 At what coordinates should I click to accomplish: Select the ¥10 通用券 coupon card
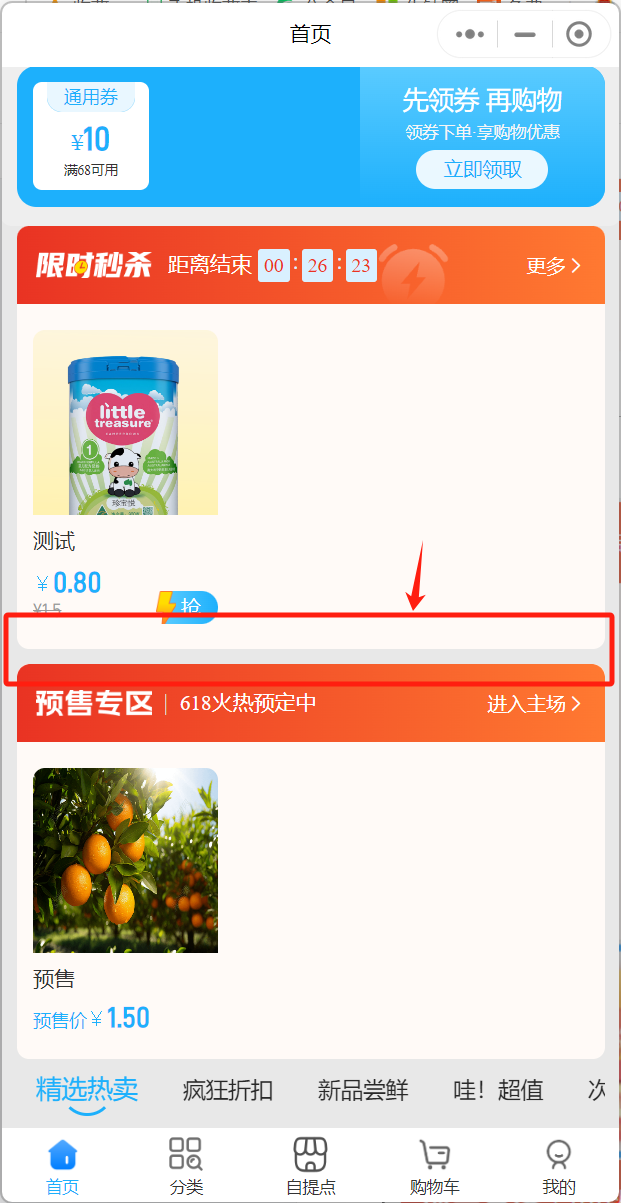tap(91, 136)
